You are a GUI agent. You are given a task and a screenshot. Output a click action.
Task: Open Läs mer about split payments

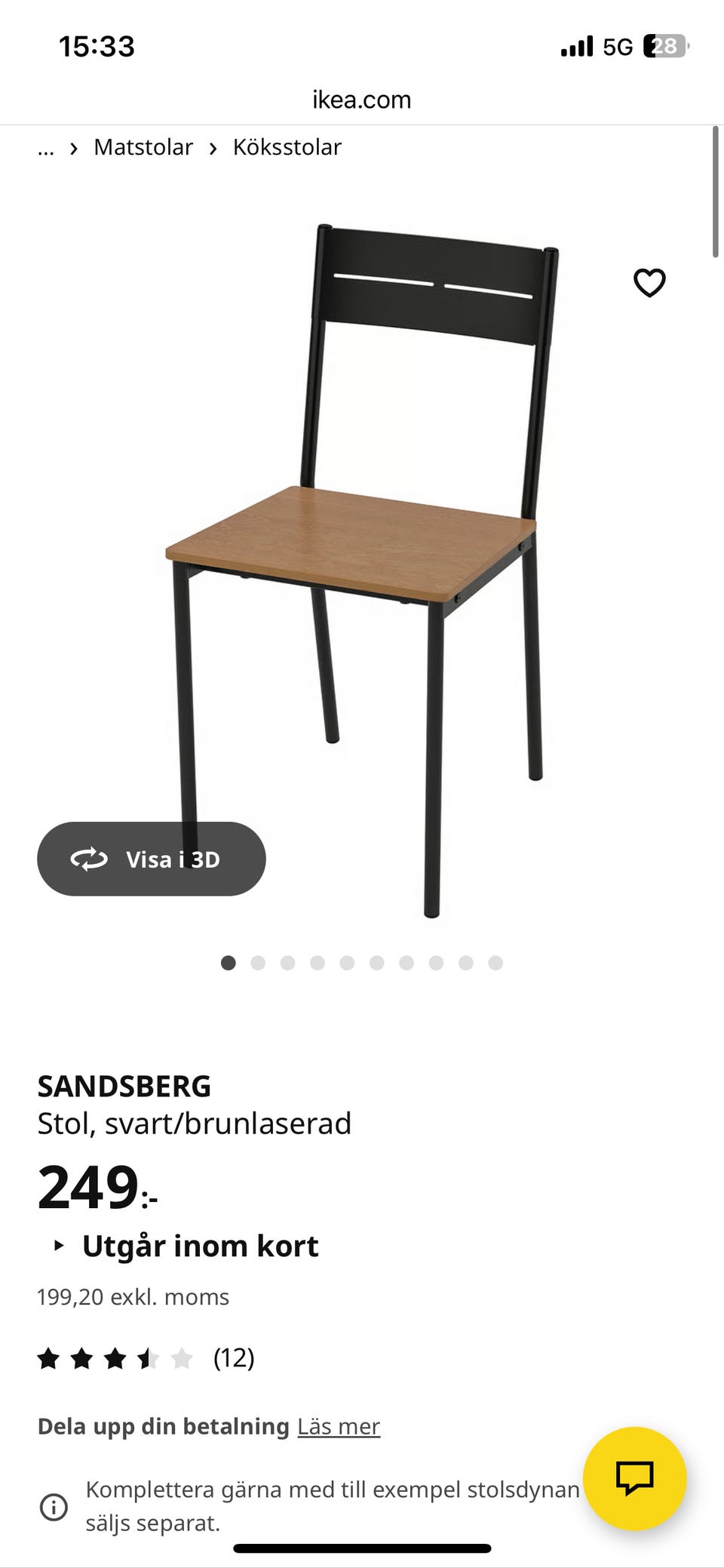click(339, 1426)
